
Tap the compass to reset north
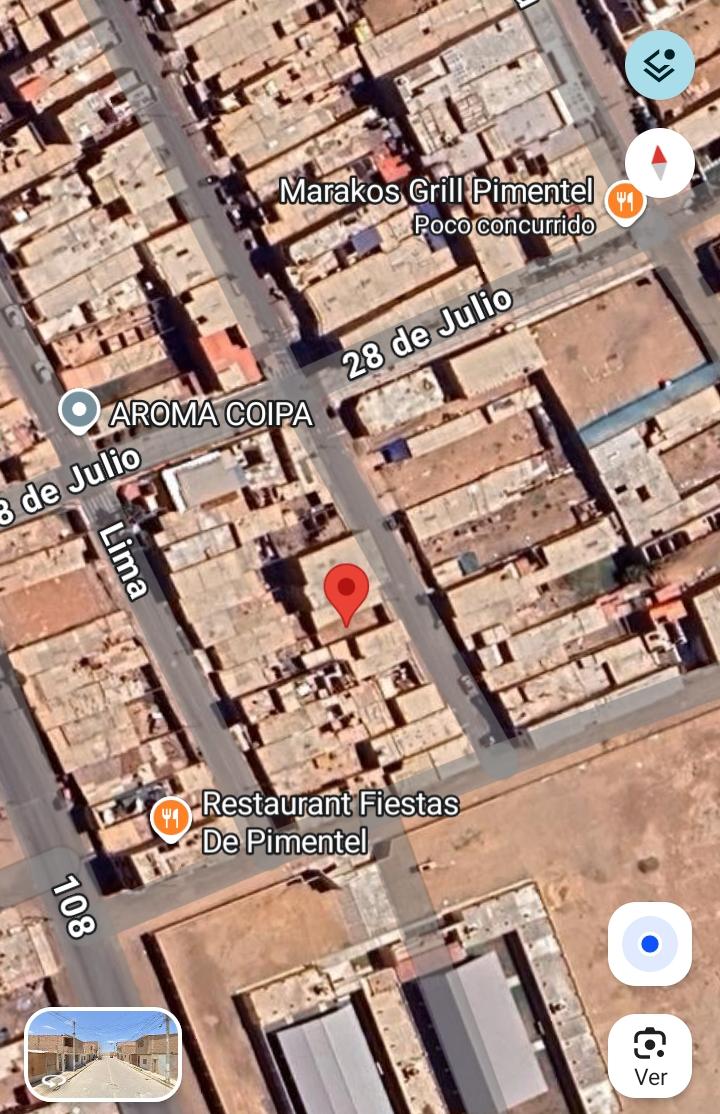659,162
